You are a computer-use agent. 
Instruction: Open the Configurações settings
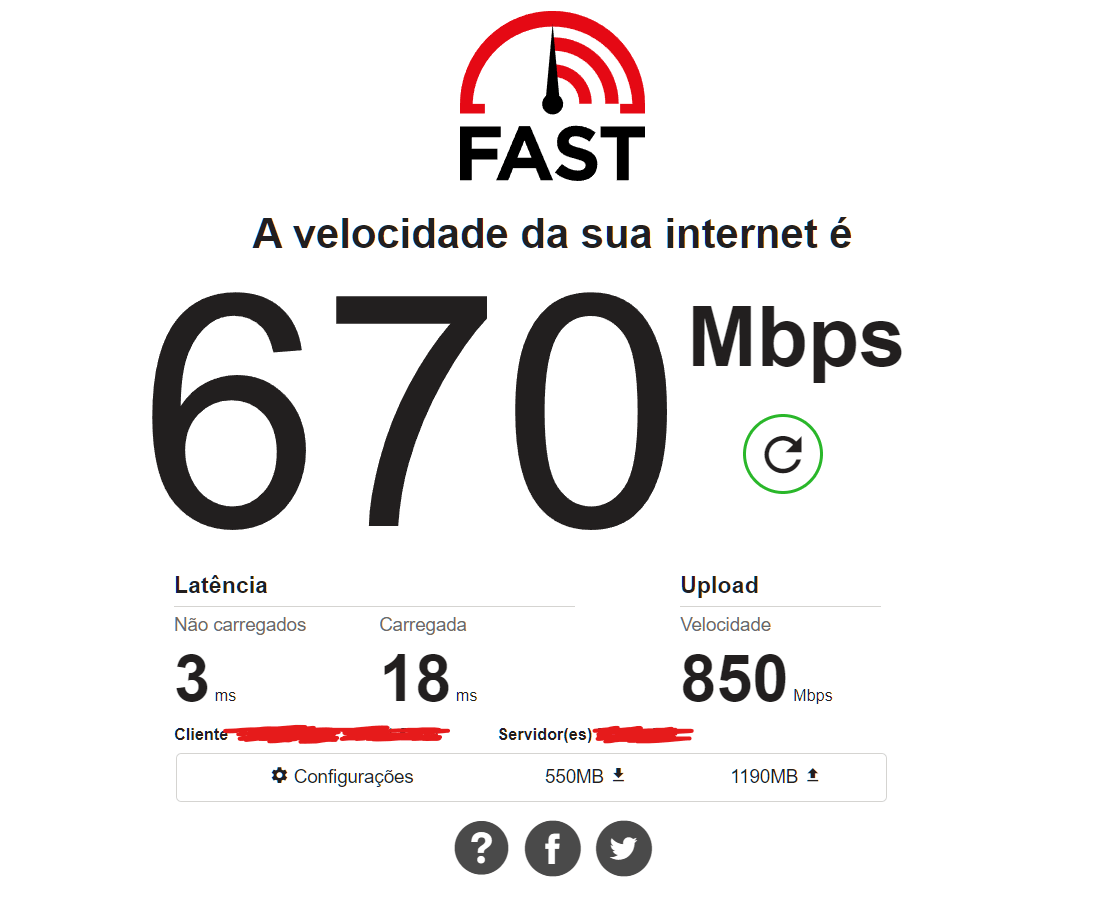pos(343,777)
